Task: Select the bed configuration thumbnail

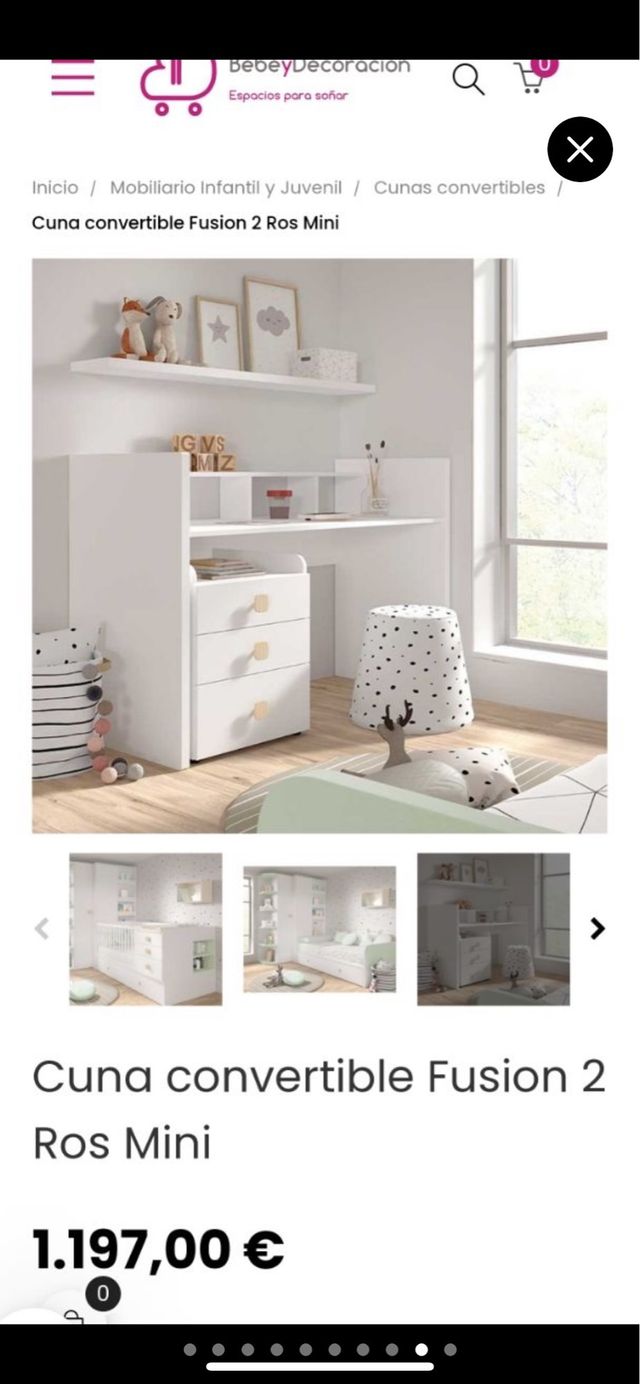Action: 320,929
